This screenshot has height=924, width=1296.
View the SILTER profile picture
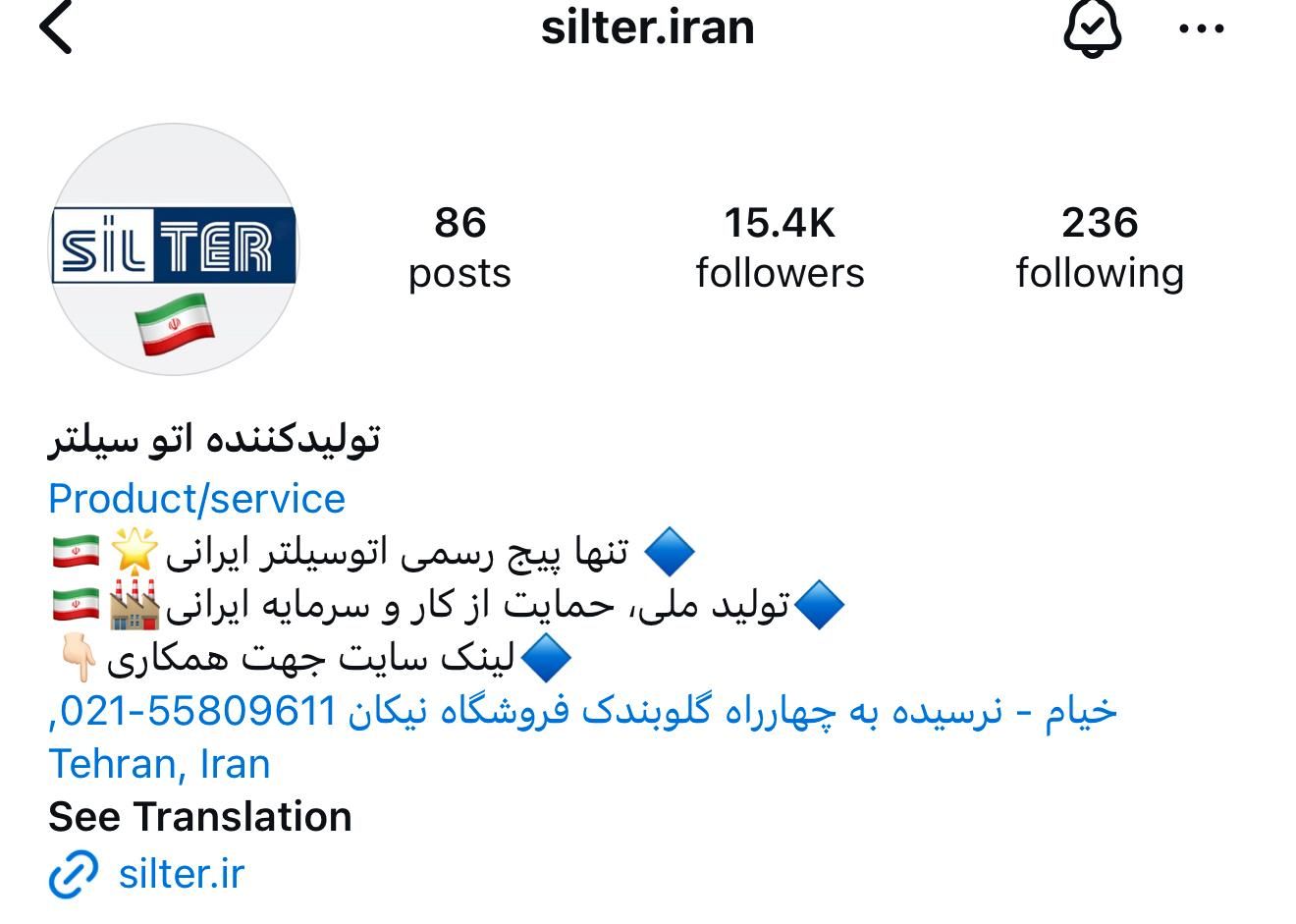(x=174, y=249)
